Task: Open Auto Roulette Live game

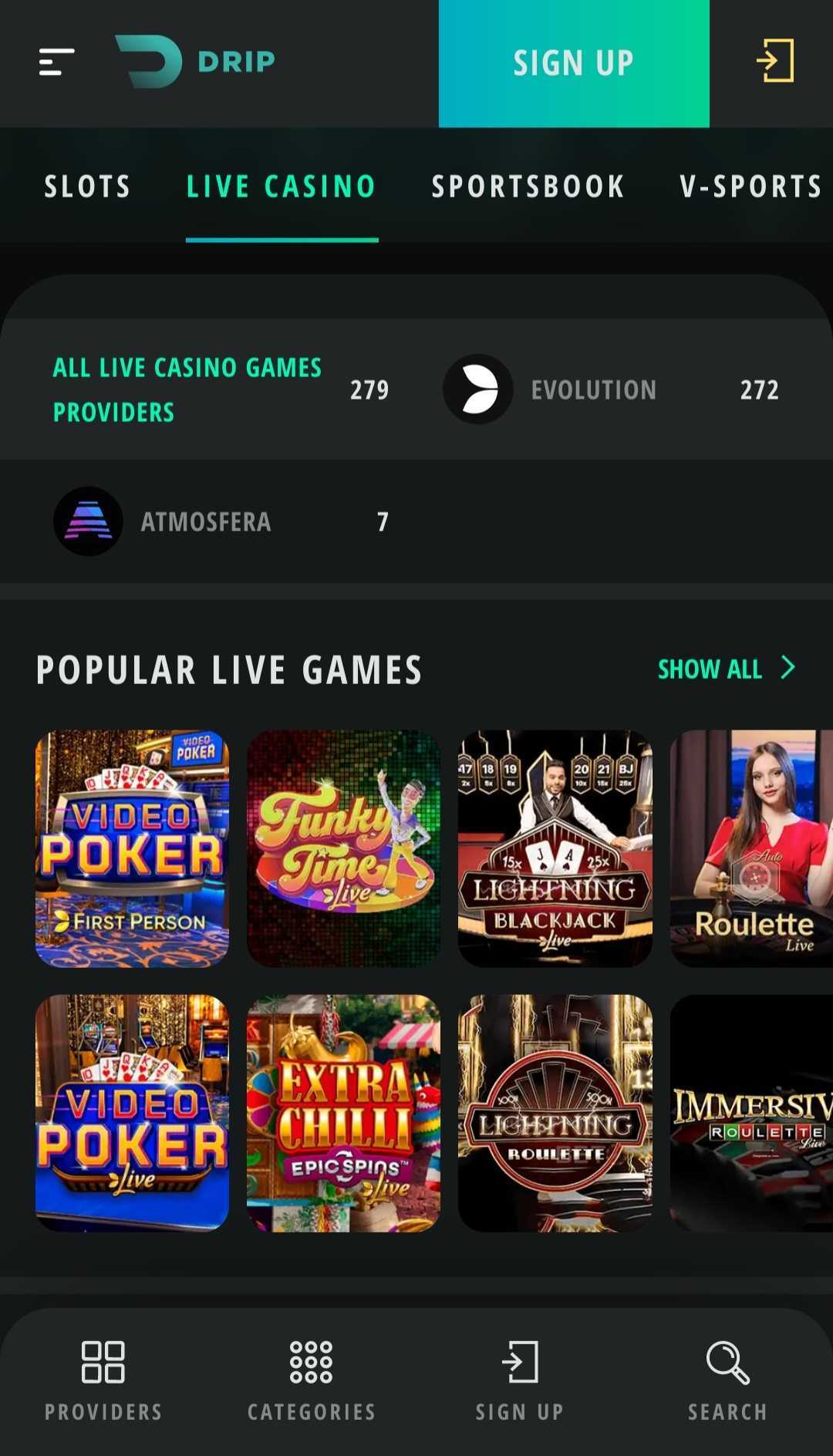Action: click(x=750, y=848)
